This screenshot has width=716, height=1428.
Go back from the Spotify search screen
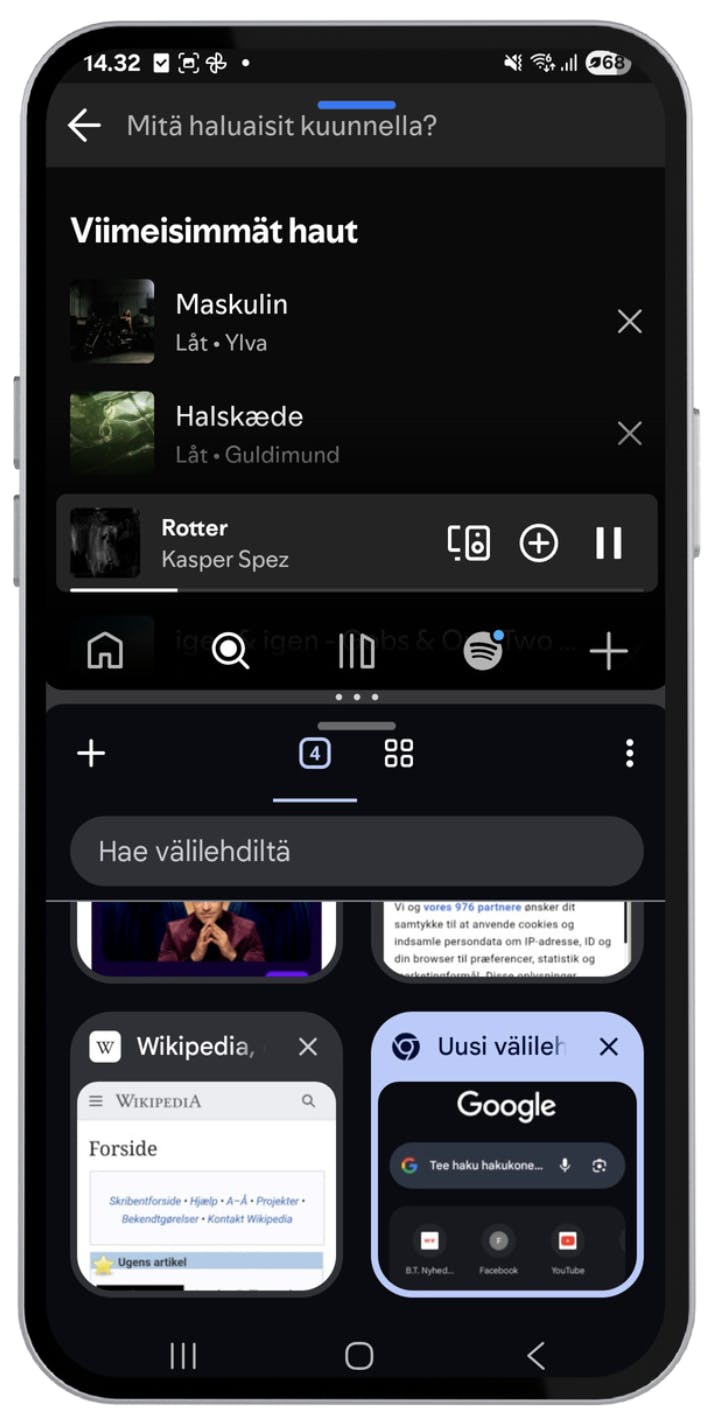[x=84, y=126]
